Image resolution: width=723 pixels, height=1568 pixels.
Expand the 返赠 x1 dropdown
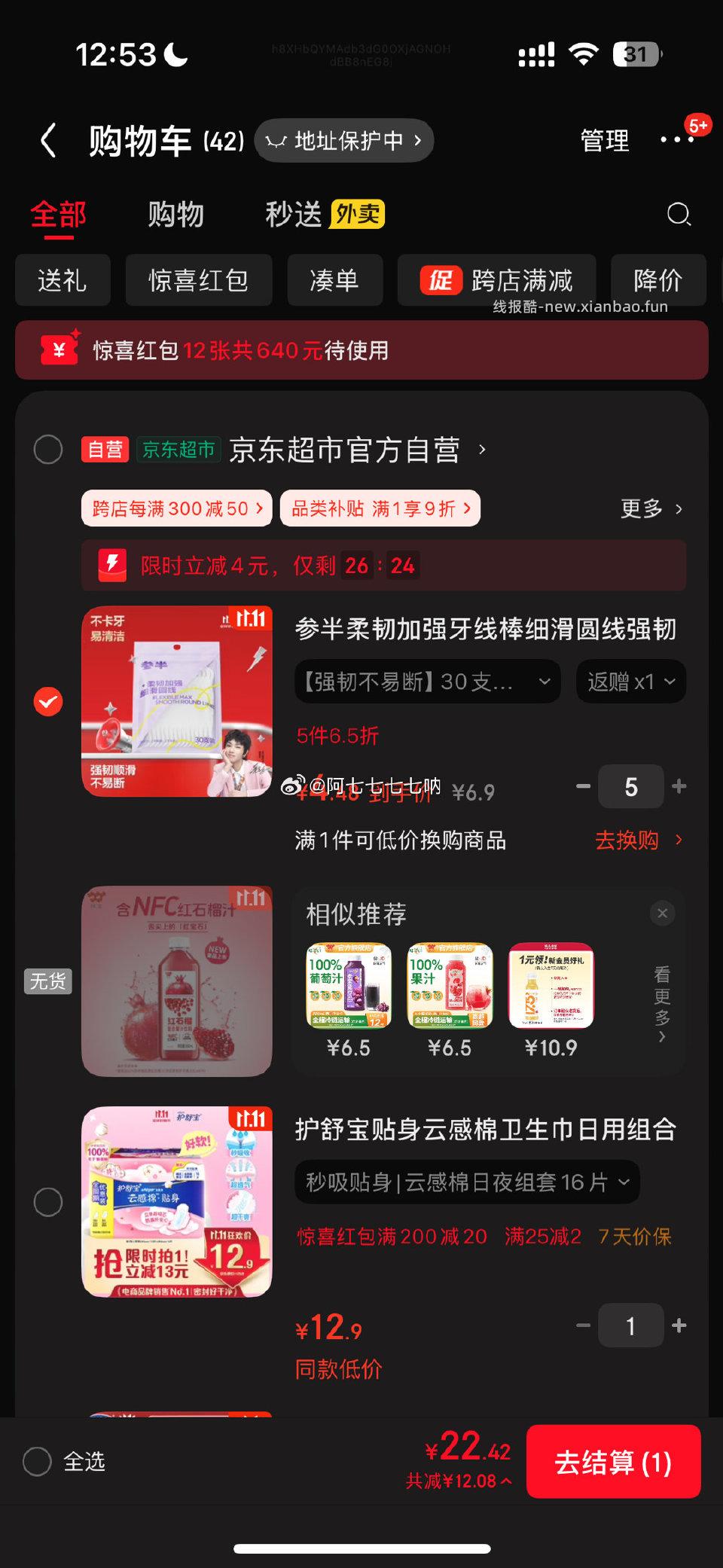point(630,682)
